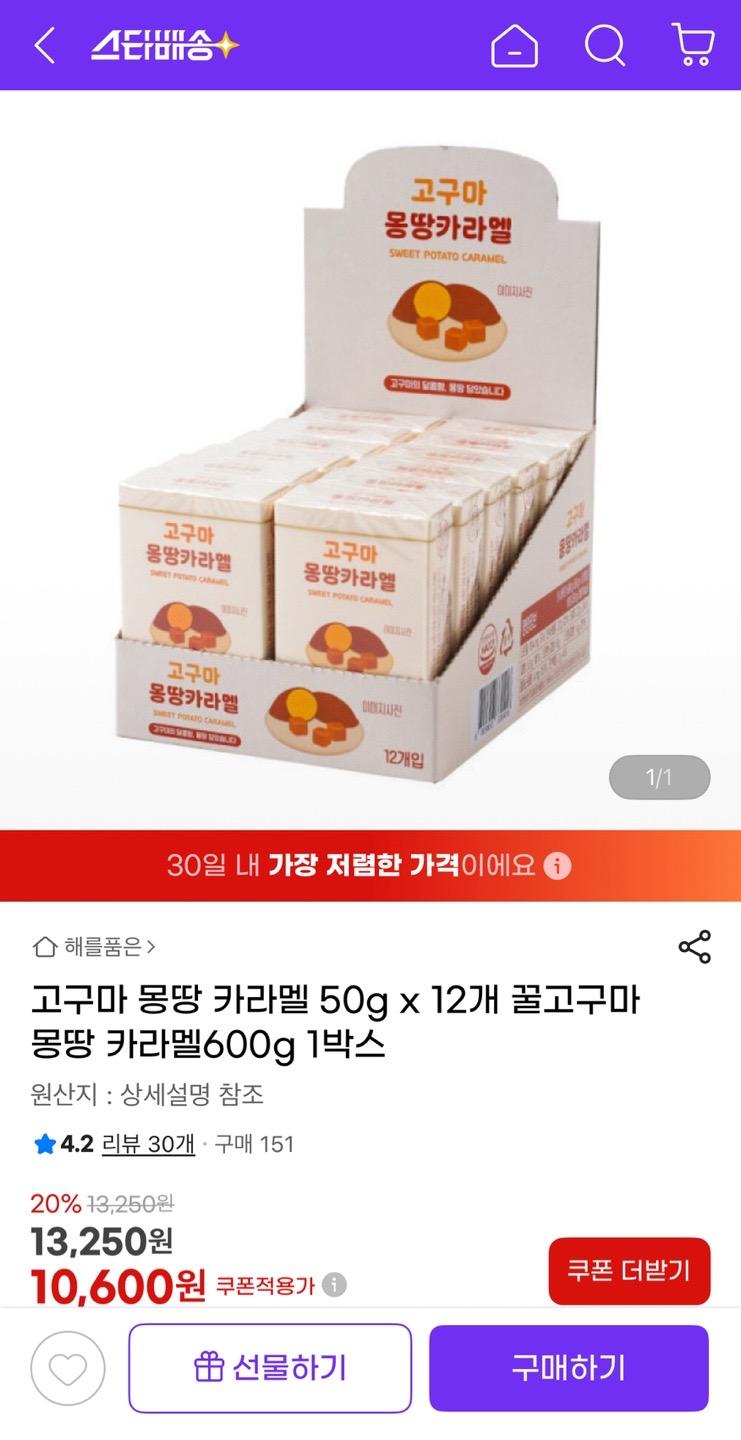Open the home screen icon

[x=514, y=45]
